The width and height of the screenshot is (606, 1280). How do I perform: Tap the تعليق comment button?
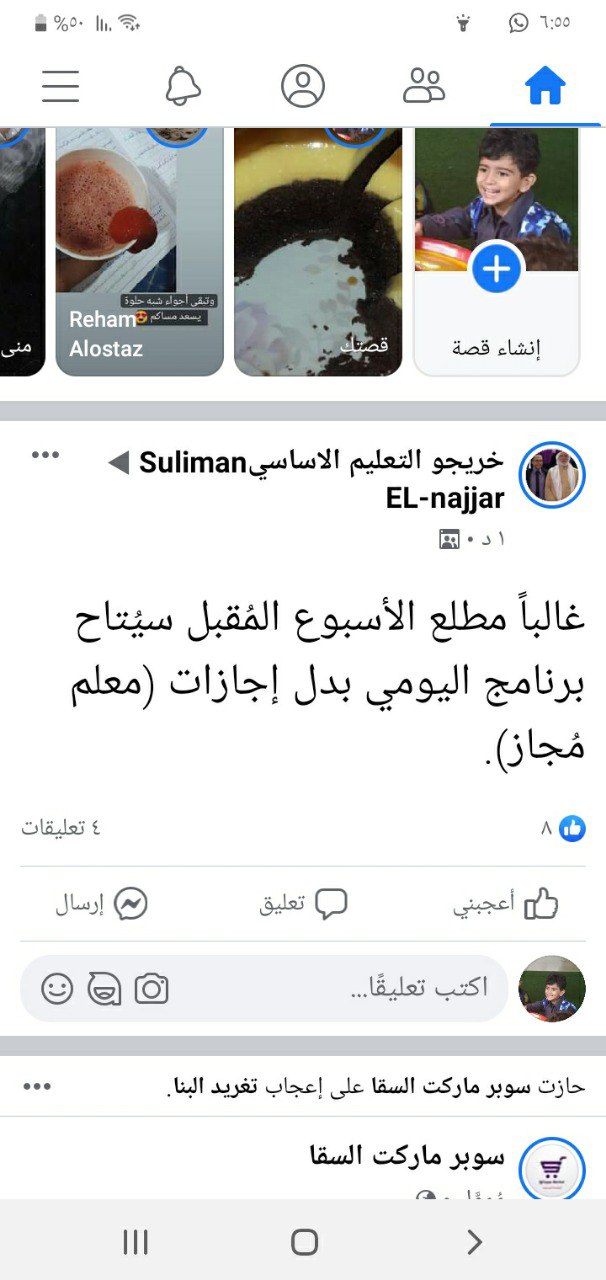pos(303,904)
